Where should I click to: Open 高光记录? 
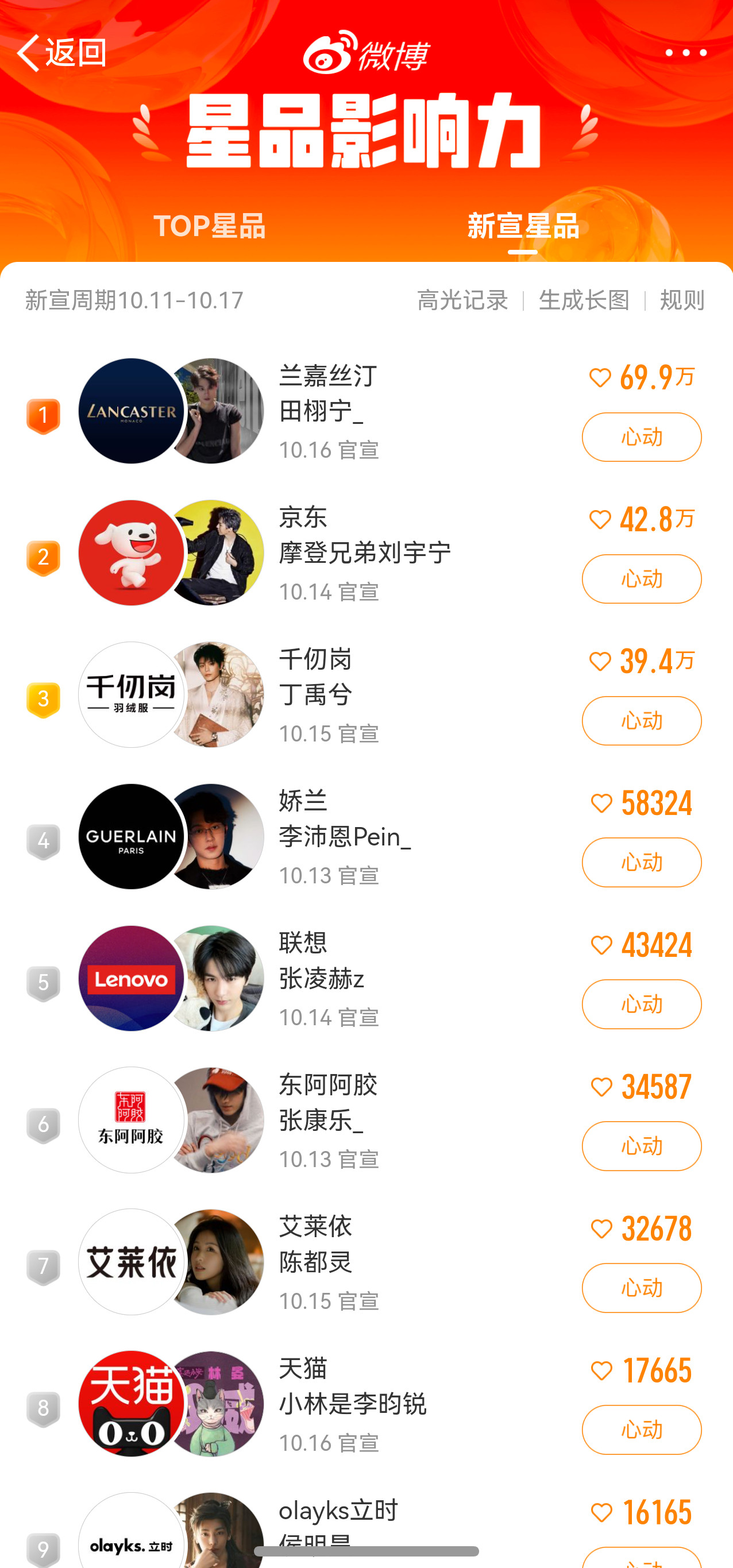462,300
